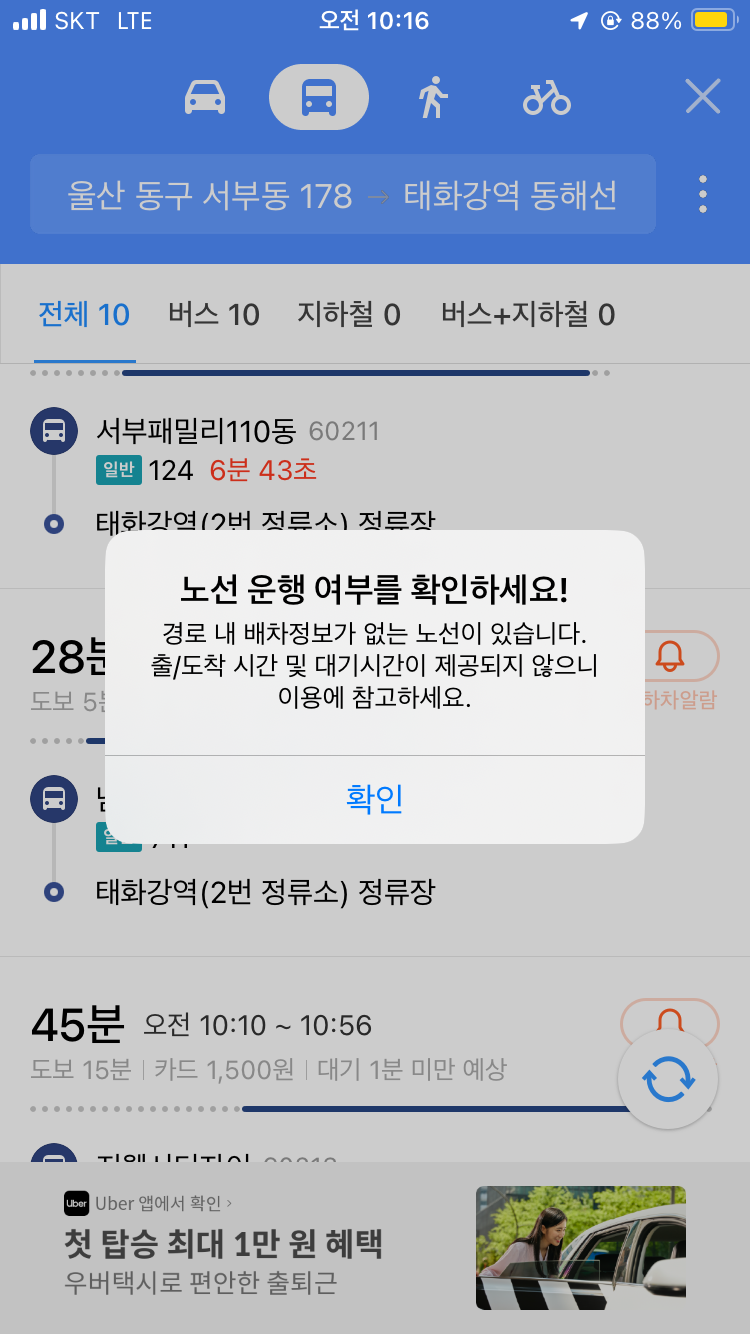Refresh the route results
The width and height of the screenshot is (750, 1334).
[667, 1080]
